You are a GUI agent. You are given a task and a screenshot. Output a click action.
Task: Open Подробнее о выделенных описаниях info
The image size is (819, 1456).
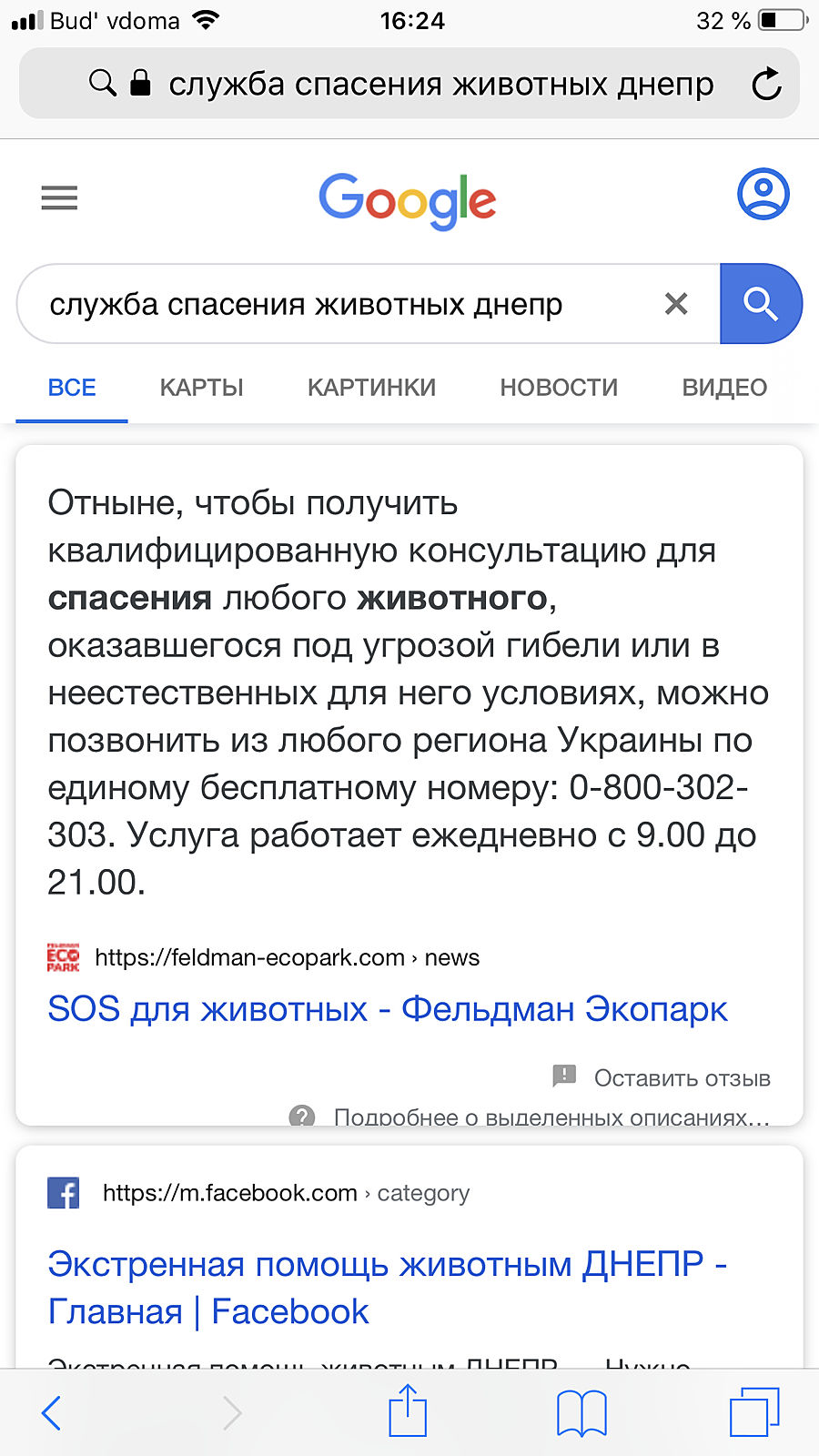click(x=550, y=1116)
